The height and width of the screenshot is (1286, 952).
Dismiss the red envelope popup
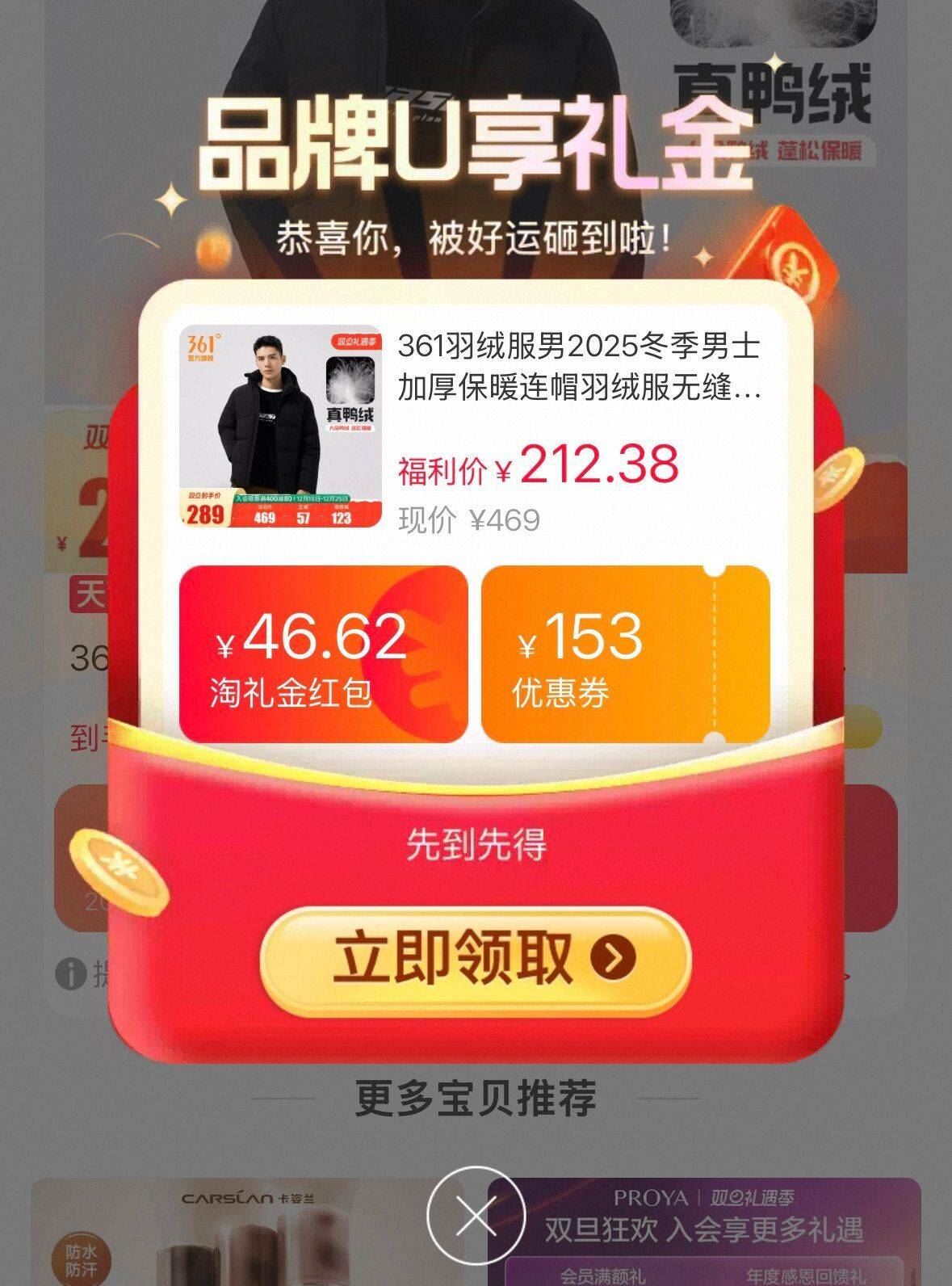[475, 1216]
